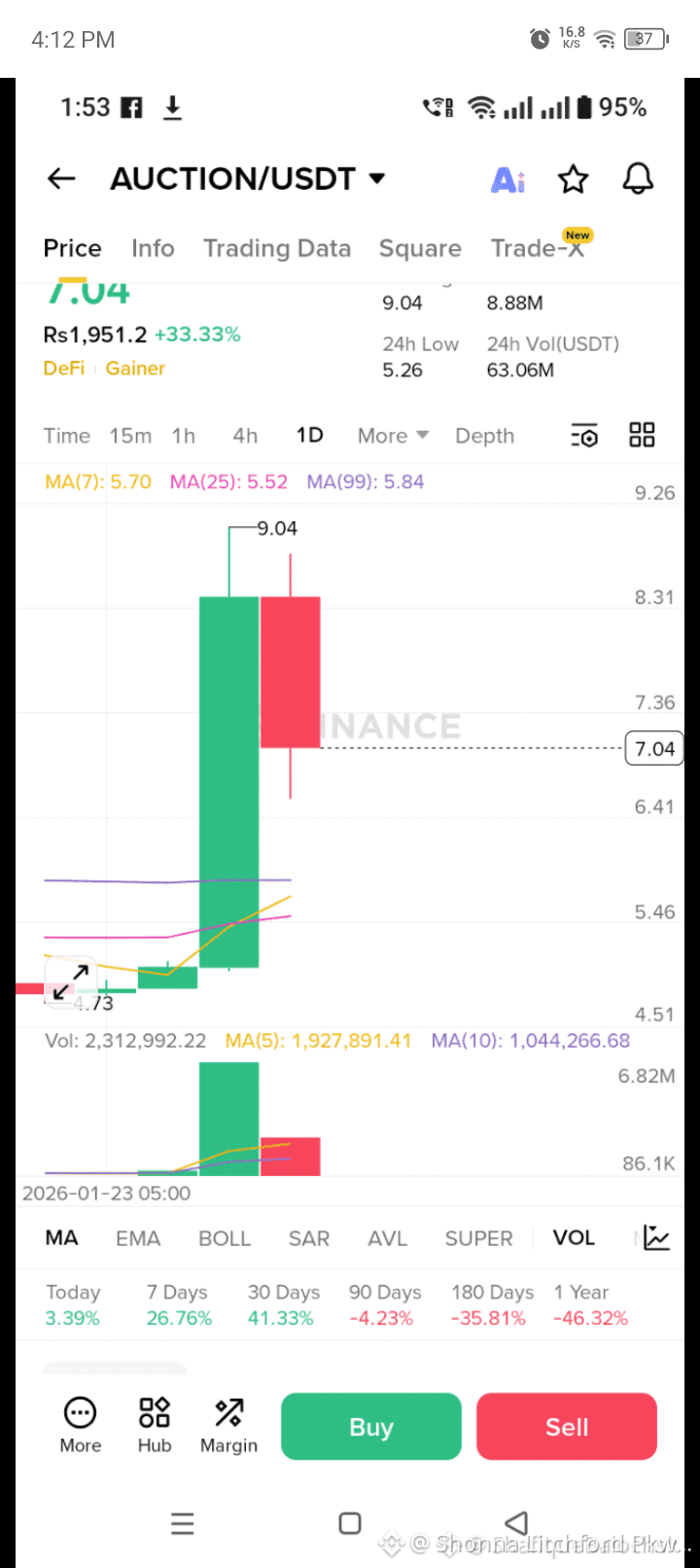
Task: Add AUCTION/USDT to favorites with the star
Action: 573,179
